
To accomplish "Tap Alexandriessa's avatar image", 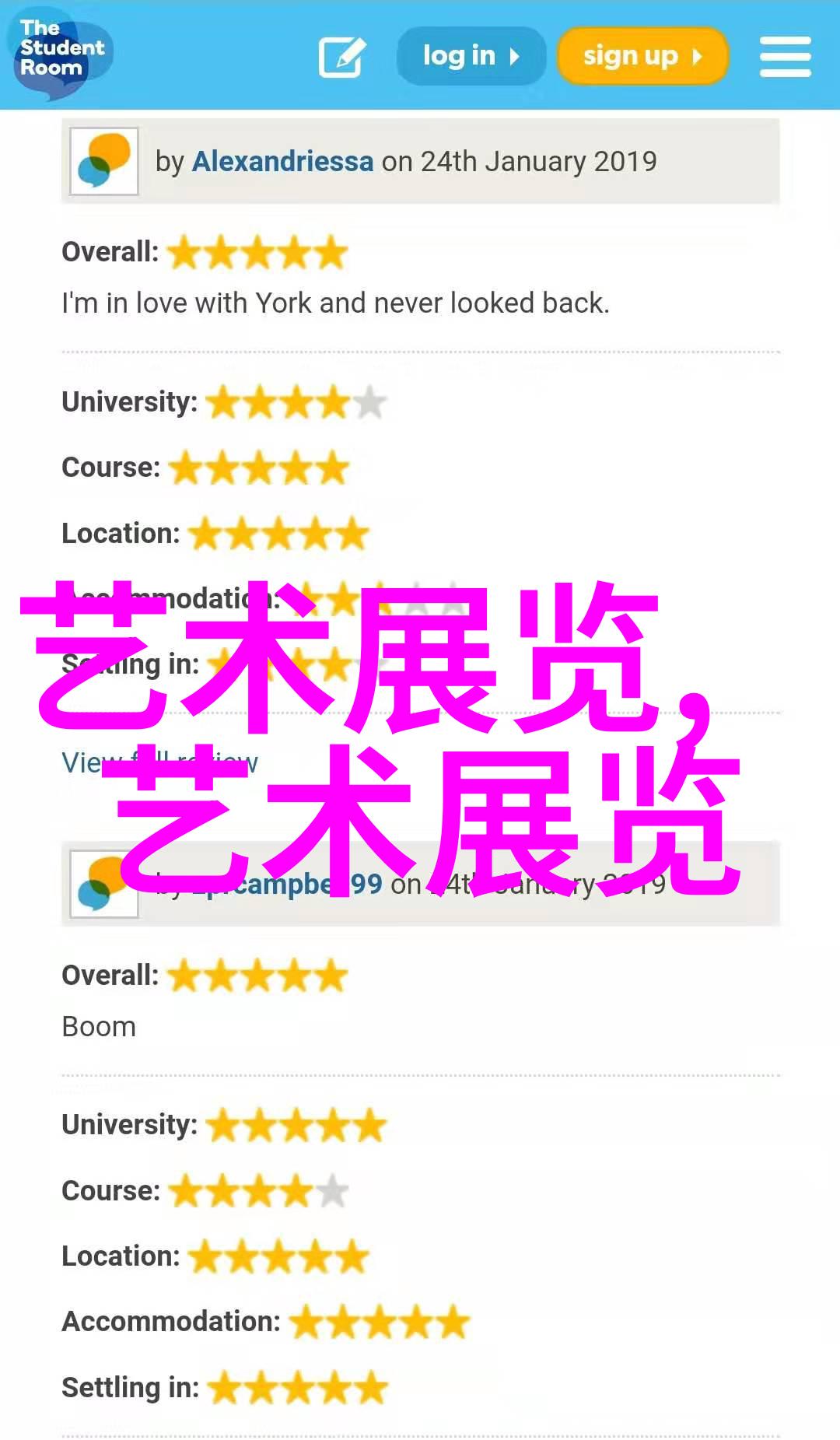I will (104, 162).
